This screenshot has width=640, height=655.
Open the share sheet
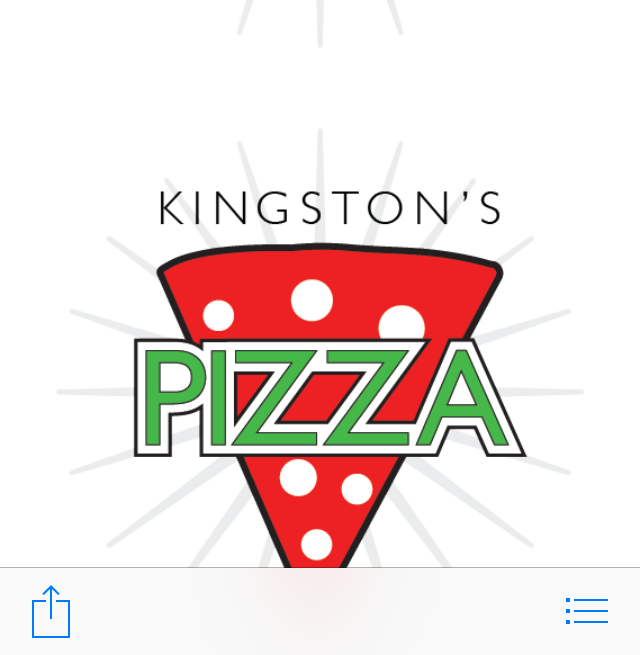coord(51,611)
